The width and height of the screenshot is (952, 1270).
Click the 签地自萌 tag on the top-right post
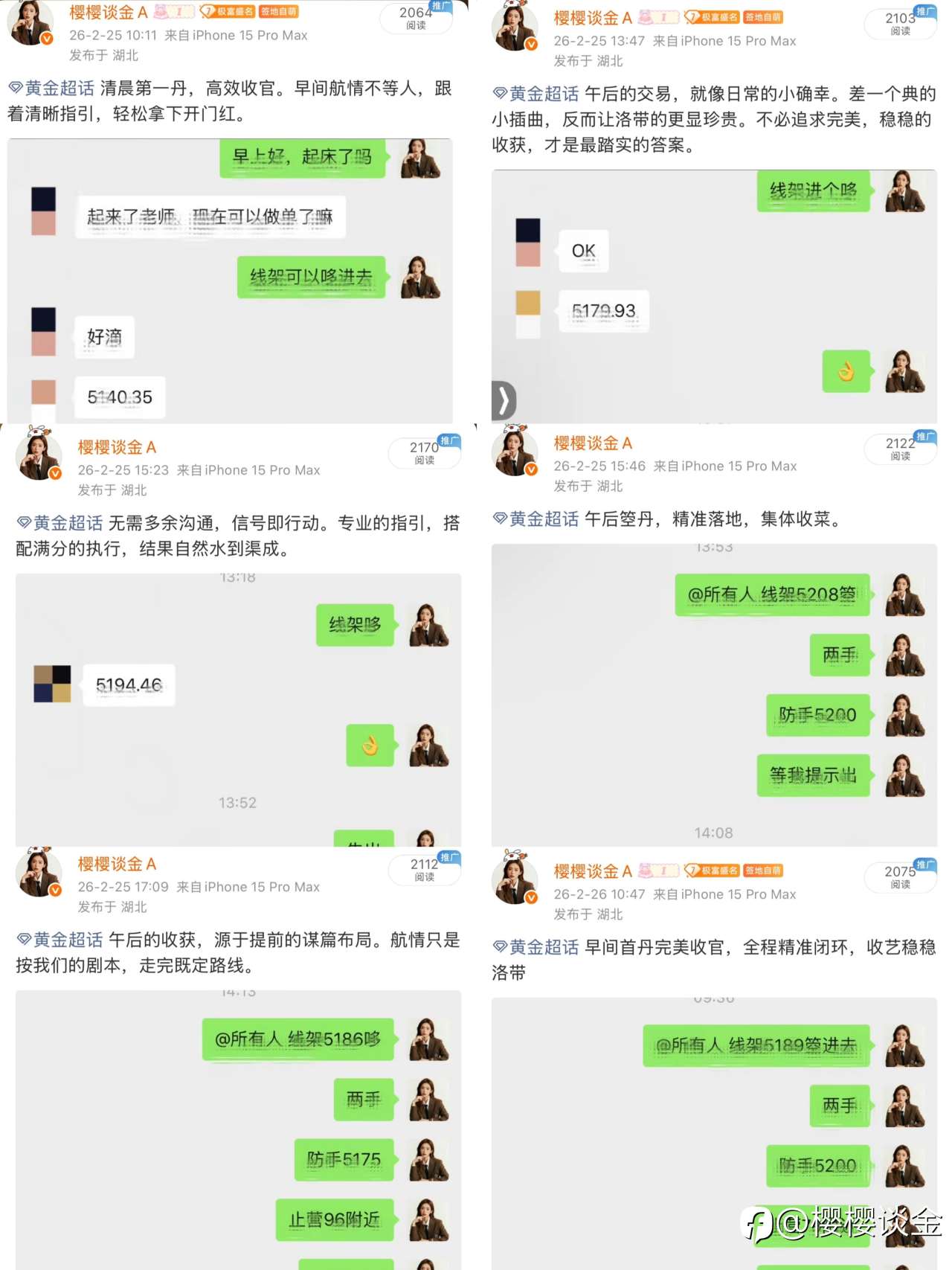pyautogui.click(x=762, y=16)
